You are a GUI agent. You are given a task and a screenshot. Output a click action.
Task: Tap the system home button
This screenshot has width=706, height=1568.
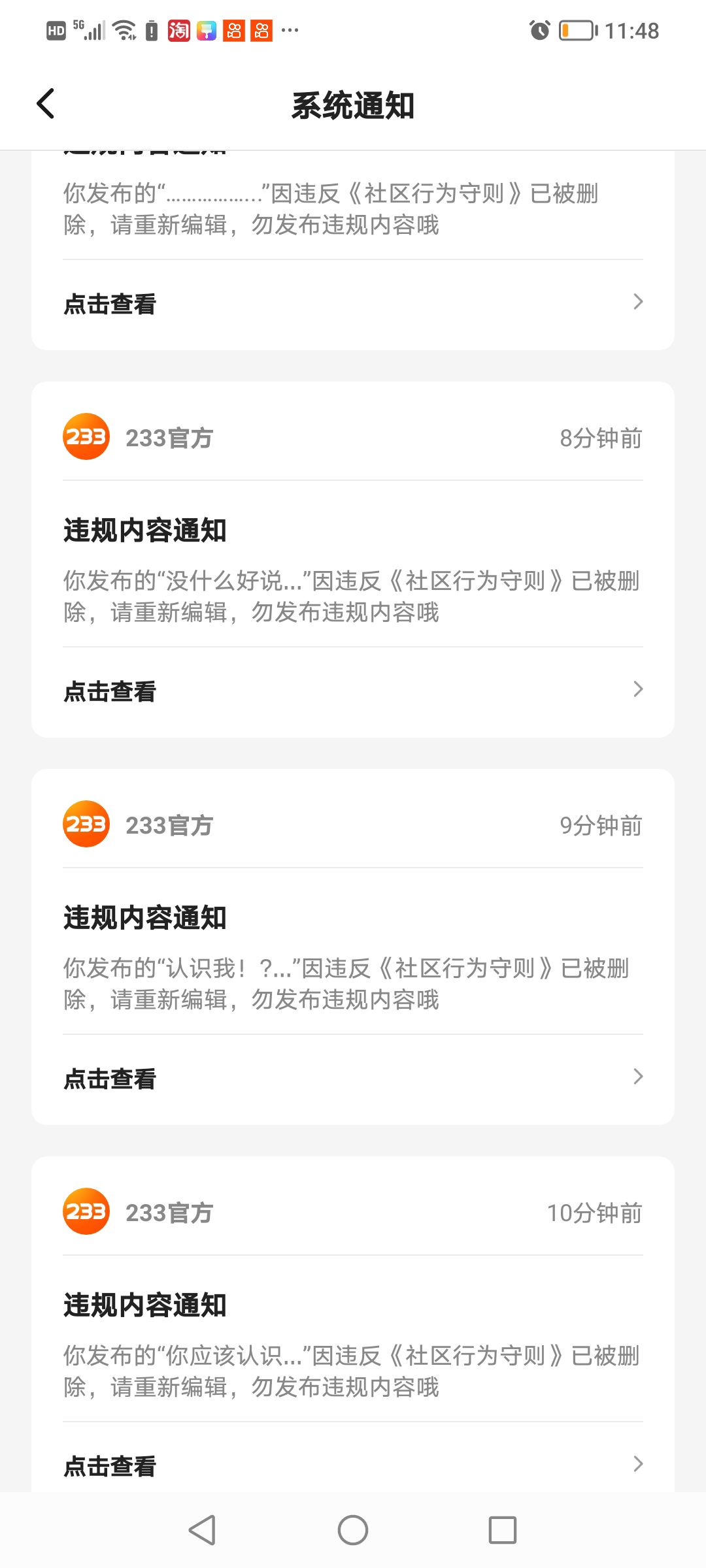pos(353,1530)
